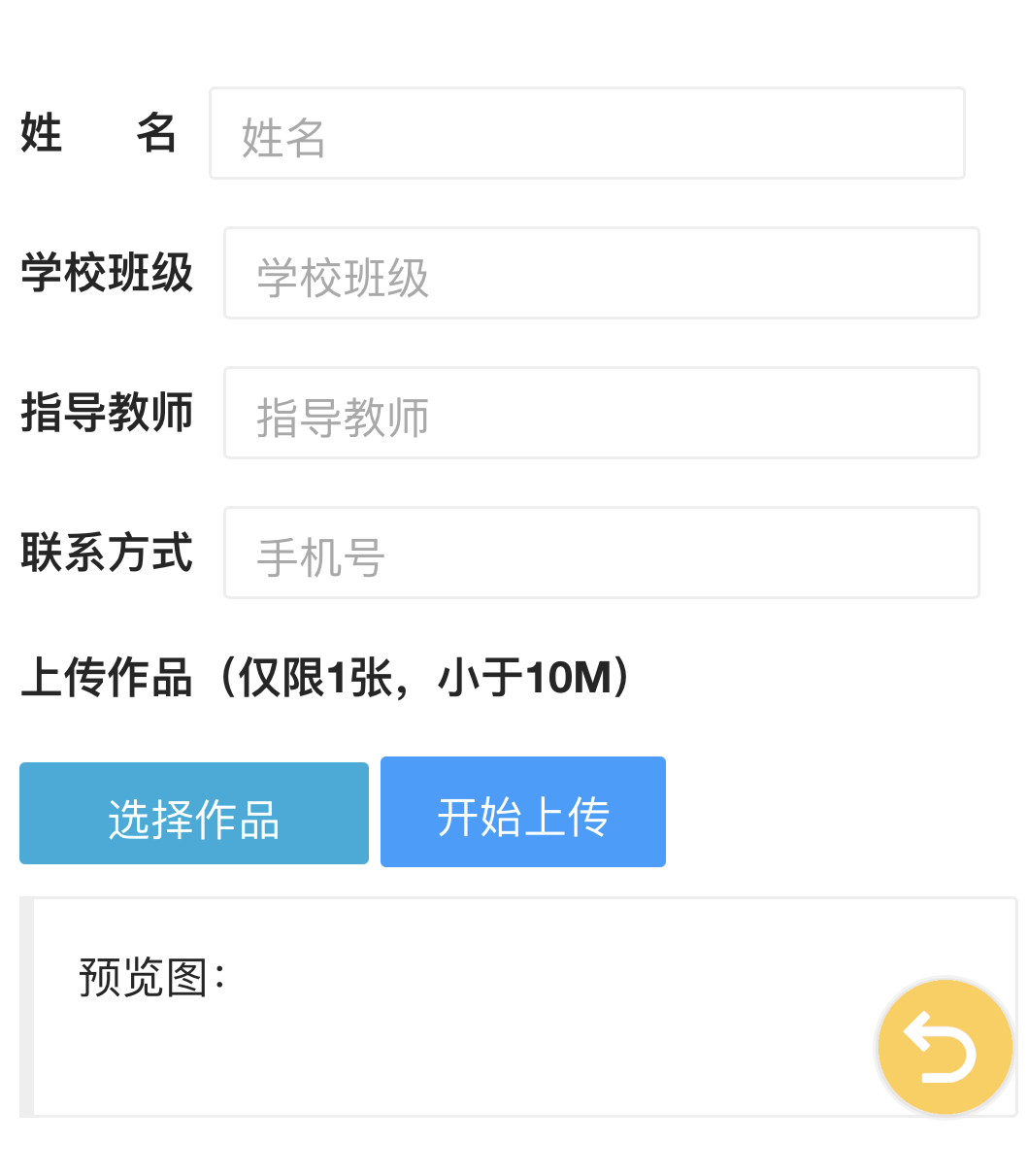Start upload via 开始上传 button

coord(522,812)
